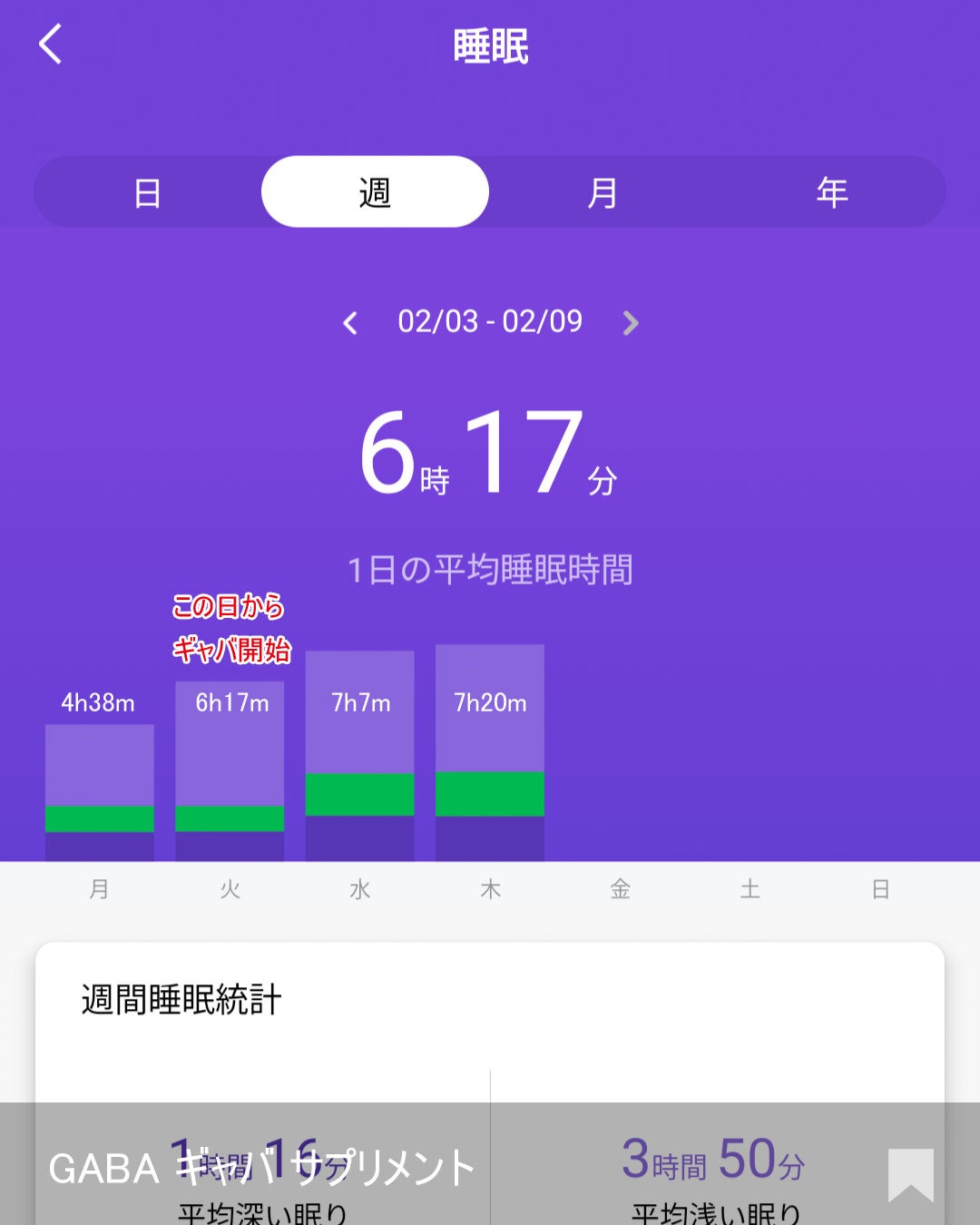Select Wednesday's 7h7m sleep bar
The image size is (980, 1225).
tap(359, 755)
